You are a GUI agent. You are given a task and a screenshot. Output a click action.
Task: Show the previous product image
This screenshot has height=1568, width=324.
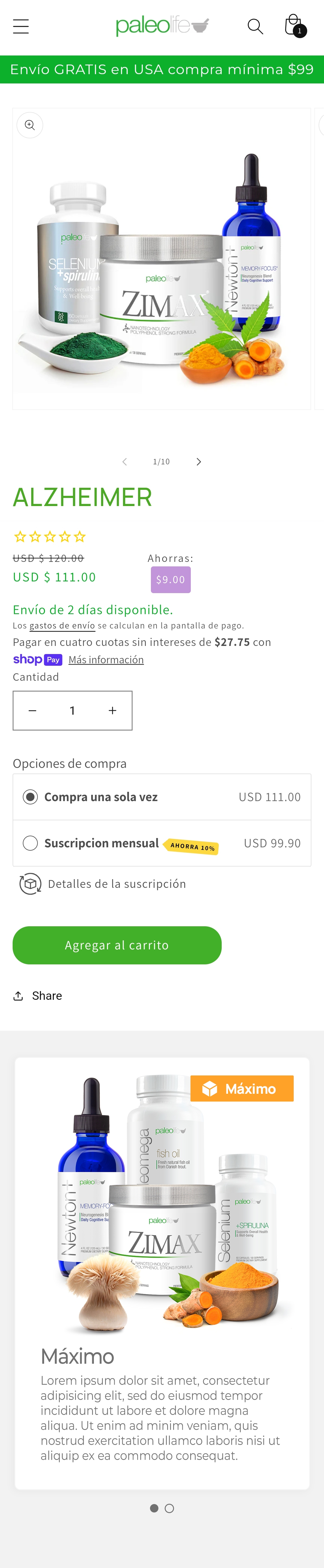124,462
